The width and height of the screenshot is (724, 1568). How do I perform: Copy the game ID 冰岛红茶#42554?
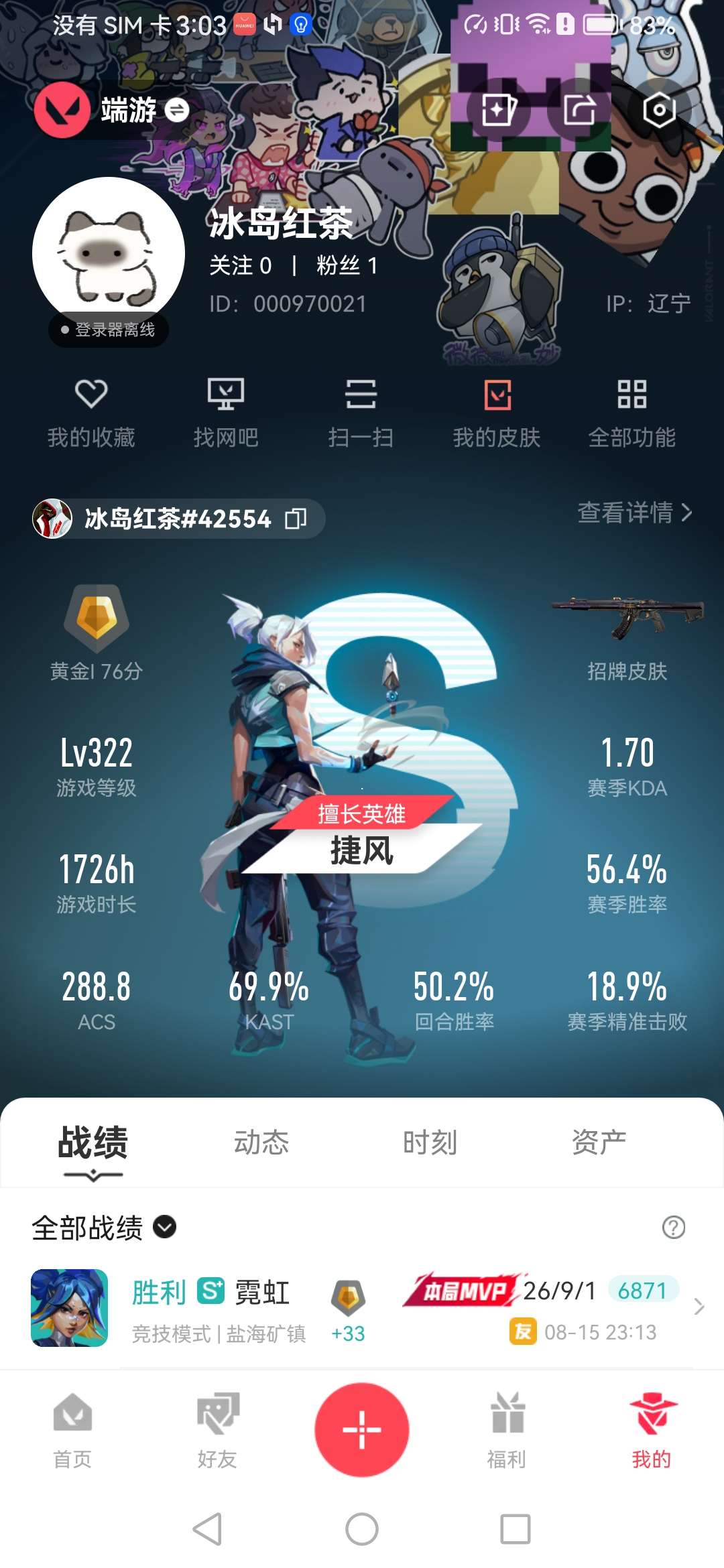click(x=296, y=519)
